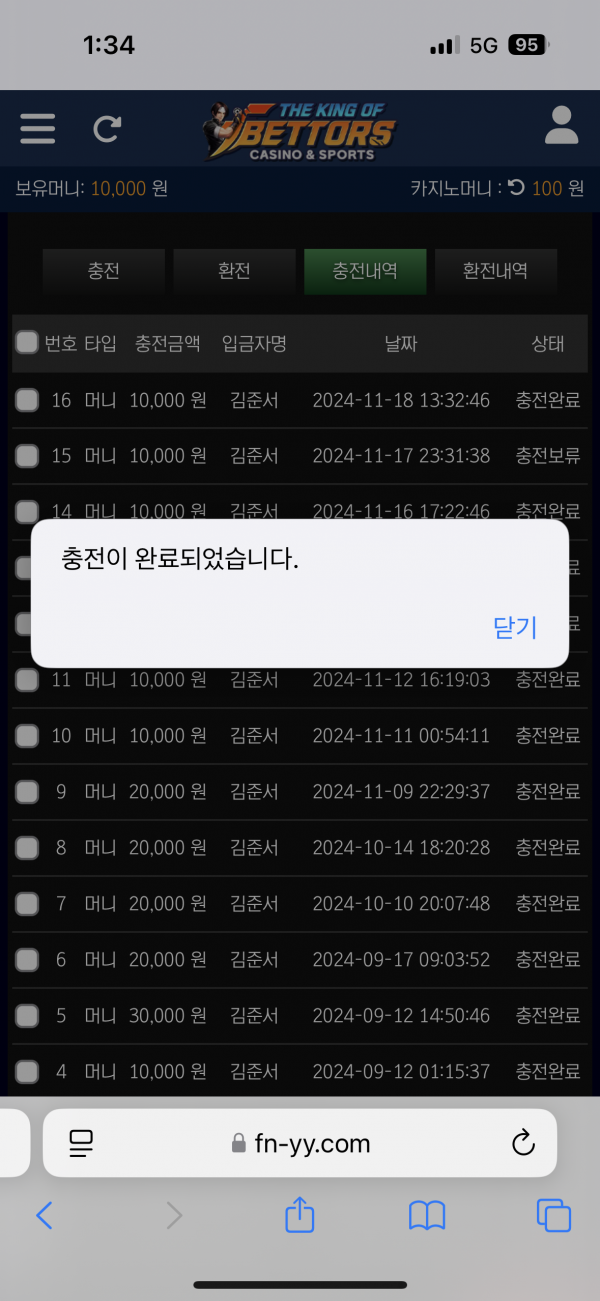Switch to the 충전 tab
Viewport: 600px width, 1301px height.
[x=103, y=271]
